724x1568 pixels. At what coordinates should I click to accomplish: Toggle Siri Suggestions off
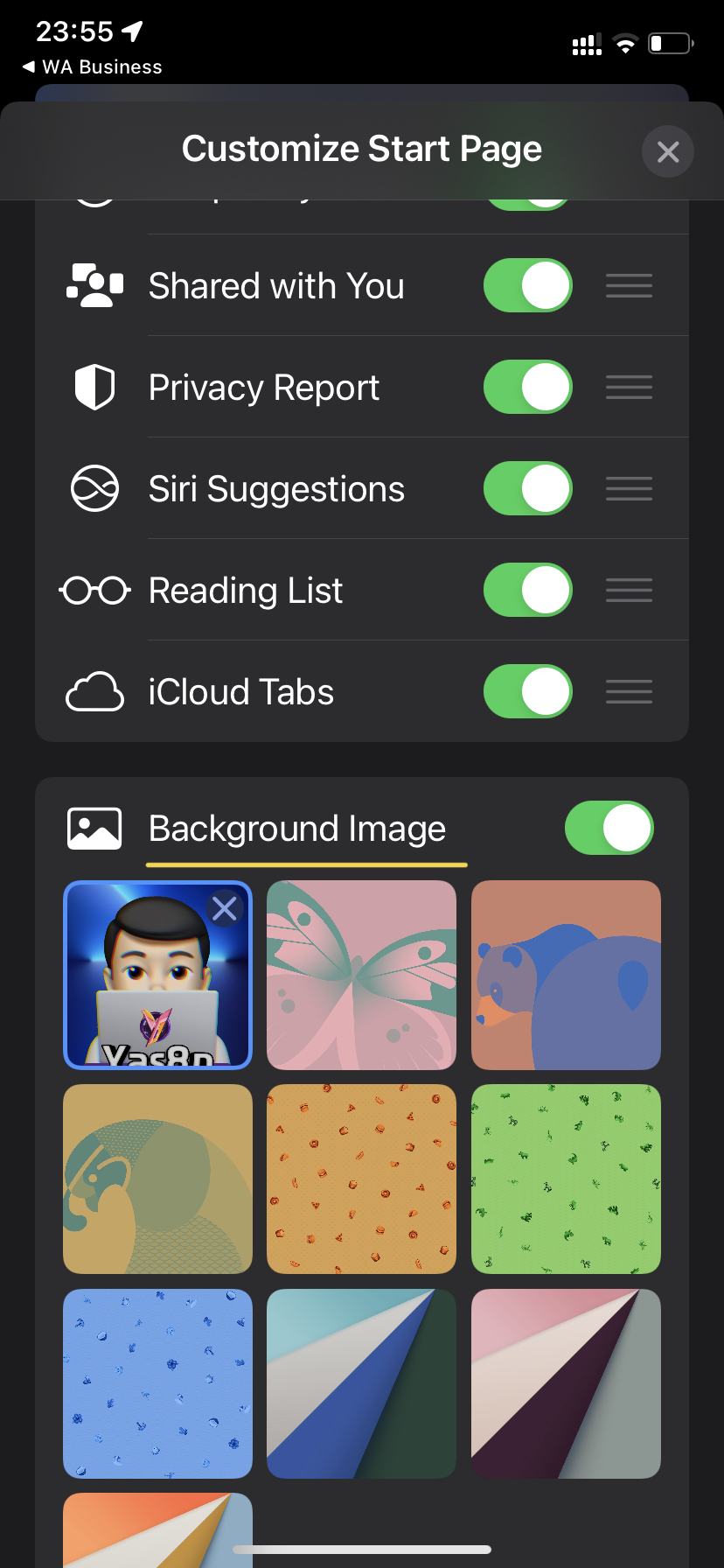point(528,488)
